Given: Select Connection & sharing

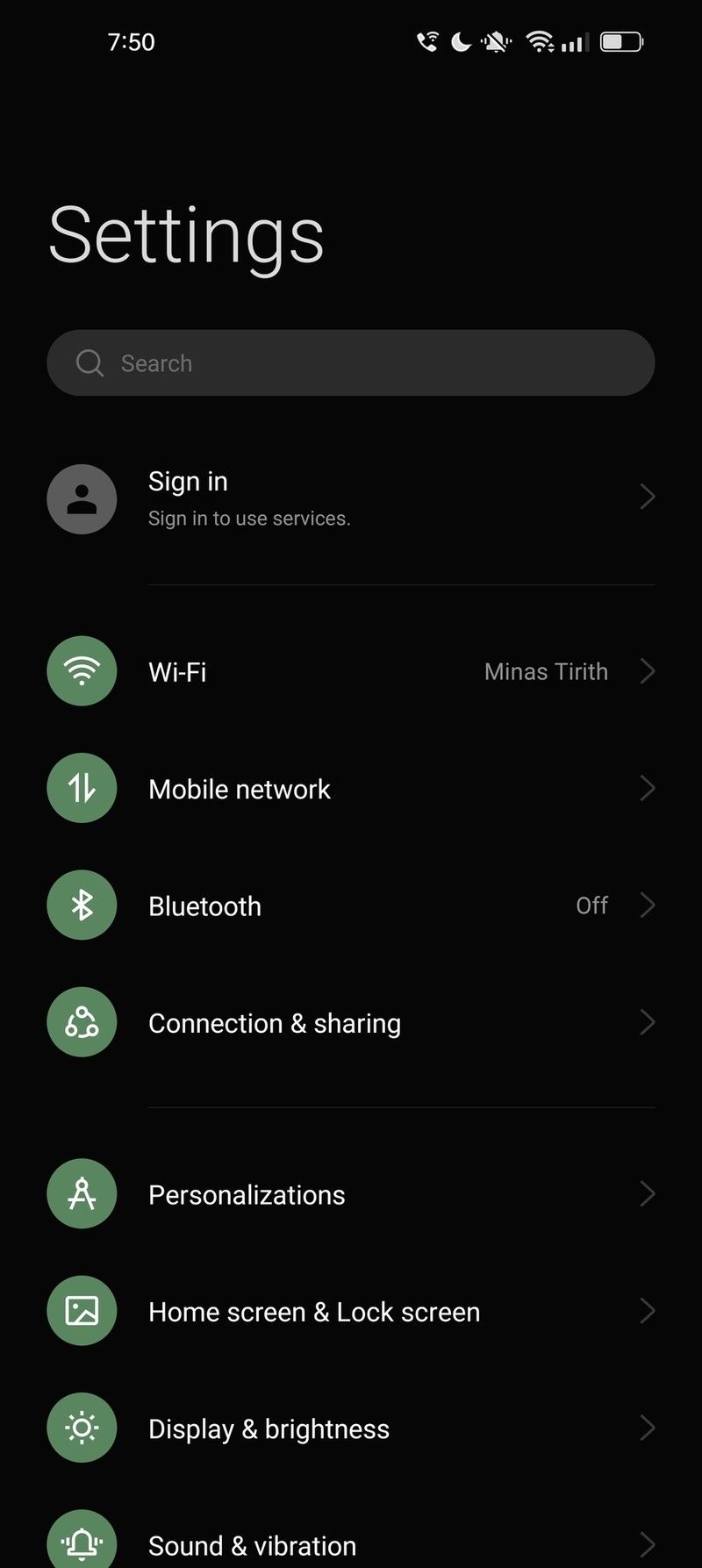Looking at the screenshot, I should tap(351, 1023).
